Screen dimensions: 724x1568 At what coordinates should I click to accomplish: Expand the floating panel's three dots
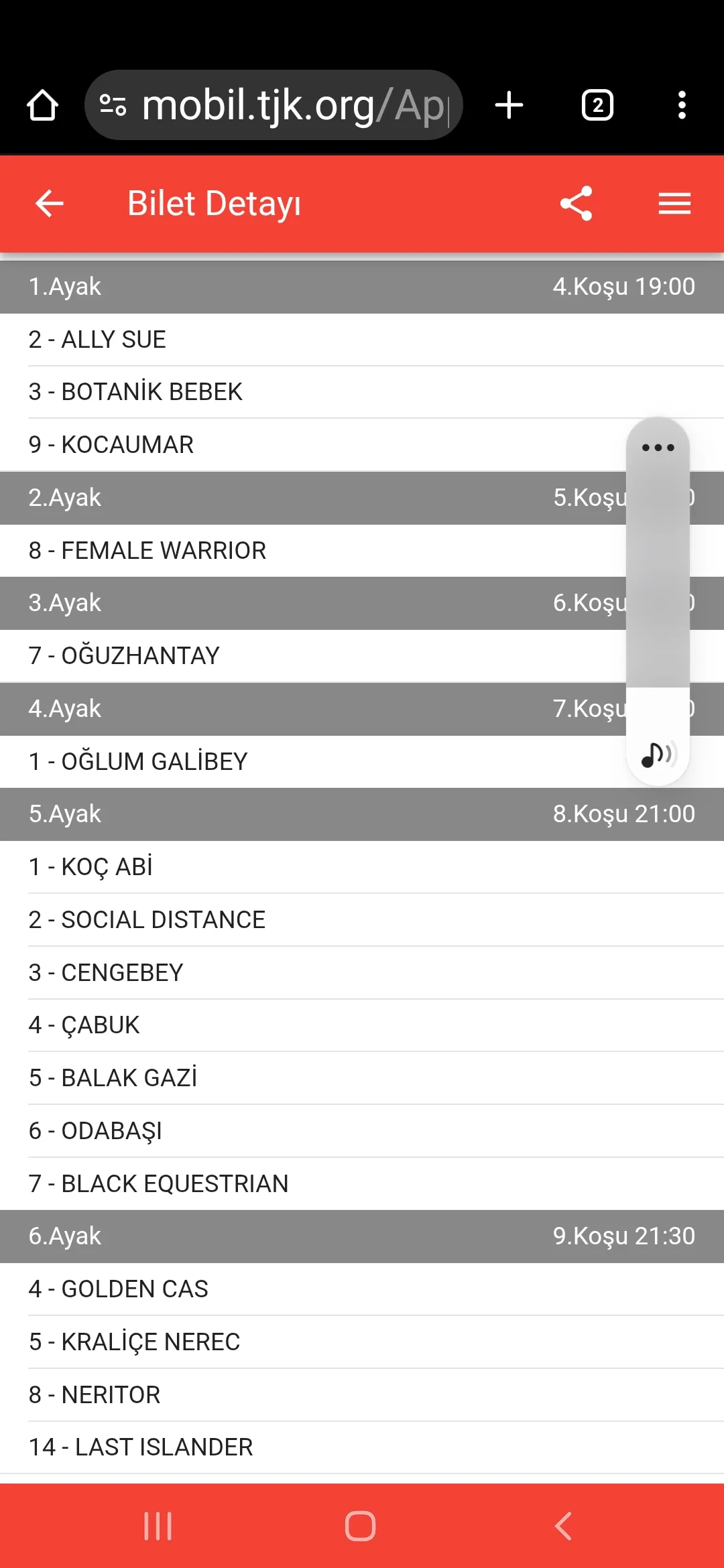658,448
